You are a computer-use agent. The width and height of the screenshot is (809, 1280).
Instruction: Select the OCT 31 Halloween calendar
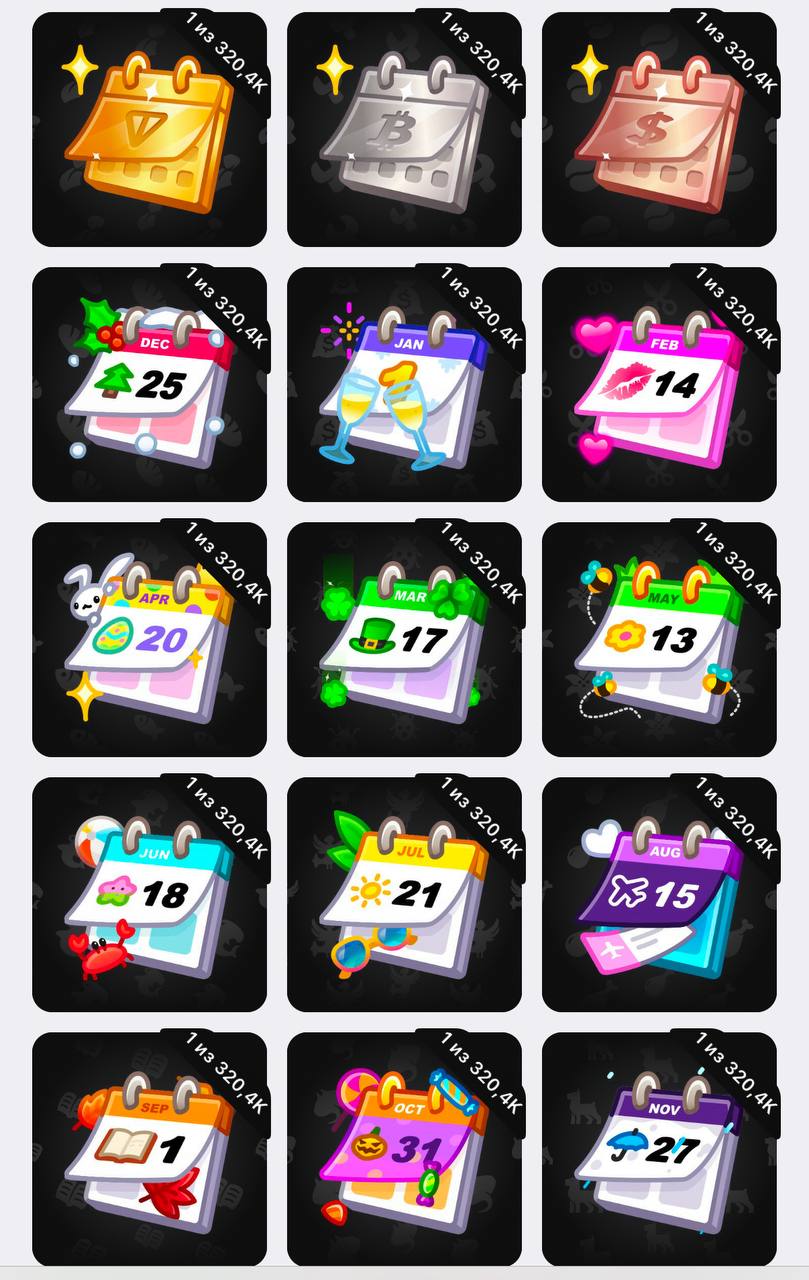point(404,1150)
